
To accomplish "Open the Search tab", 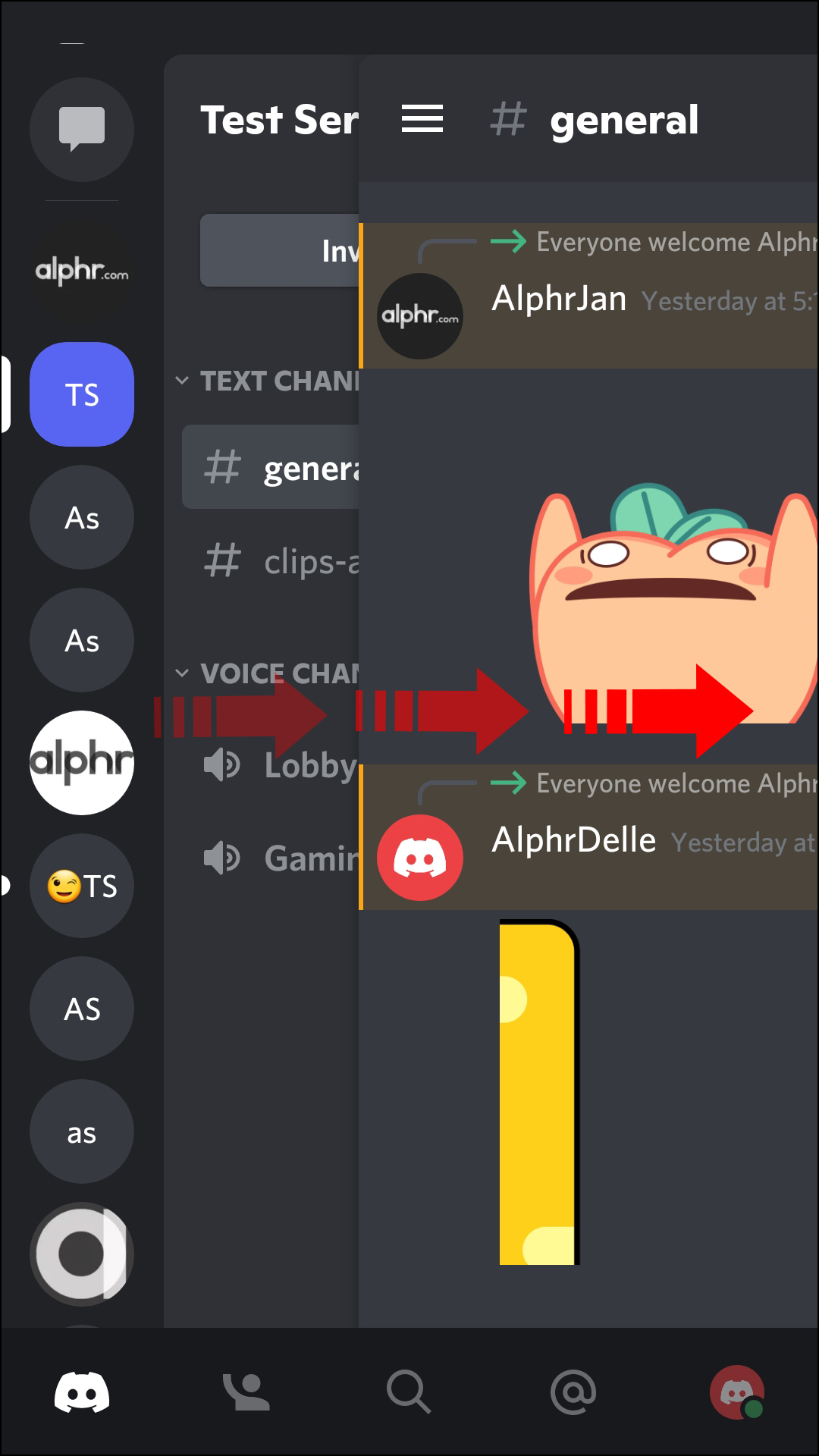I will pyautogui.click(x=409, y=1392).
